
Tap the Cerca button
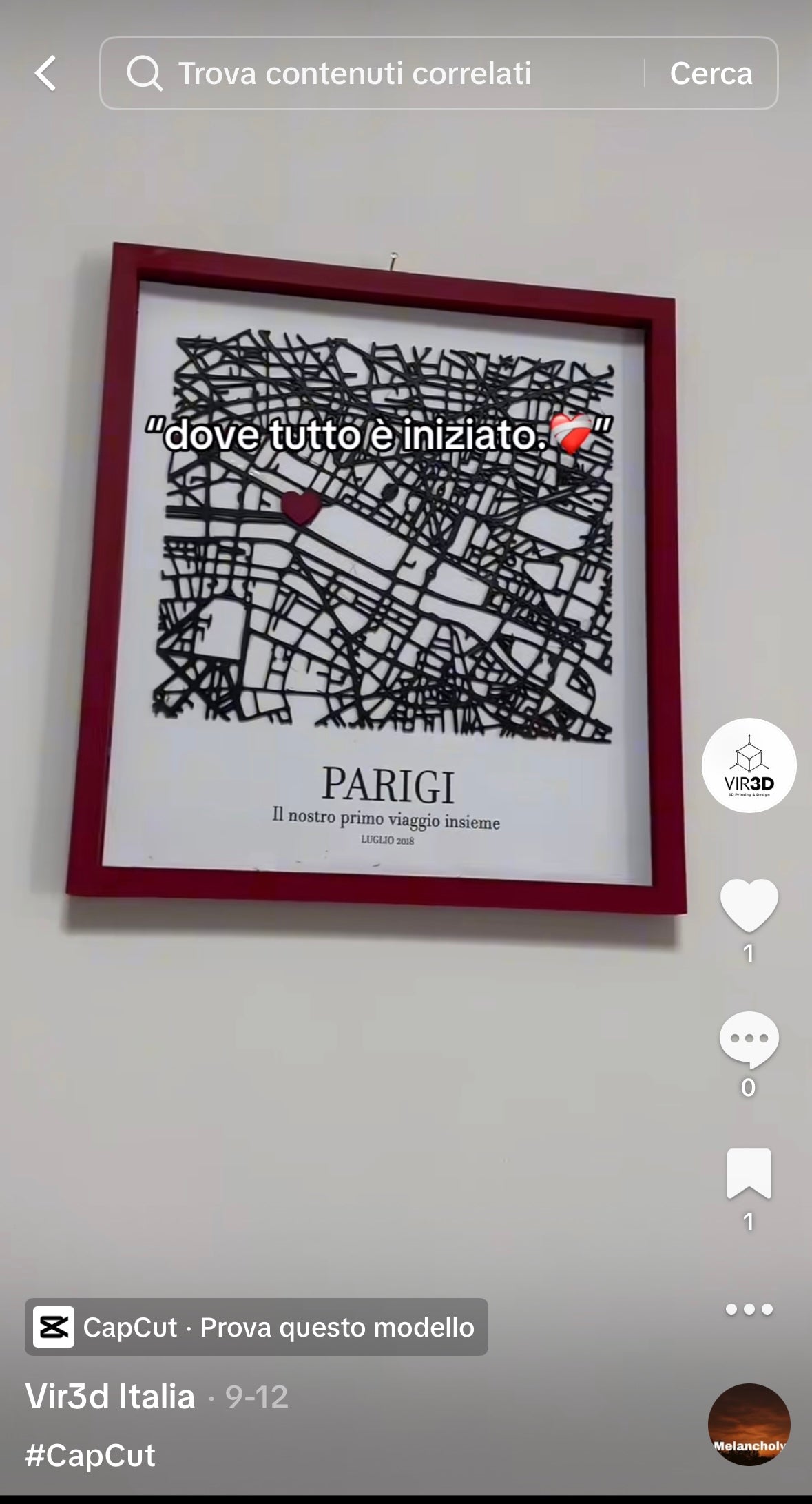tap(711, 73)
